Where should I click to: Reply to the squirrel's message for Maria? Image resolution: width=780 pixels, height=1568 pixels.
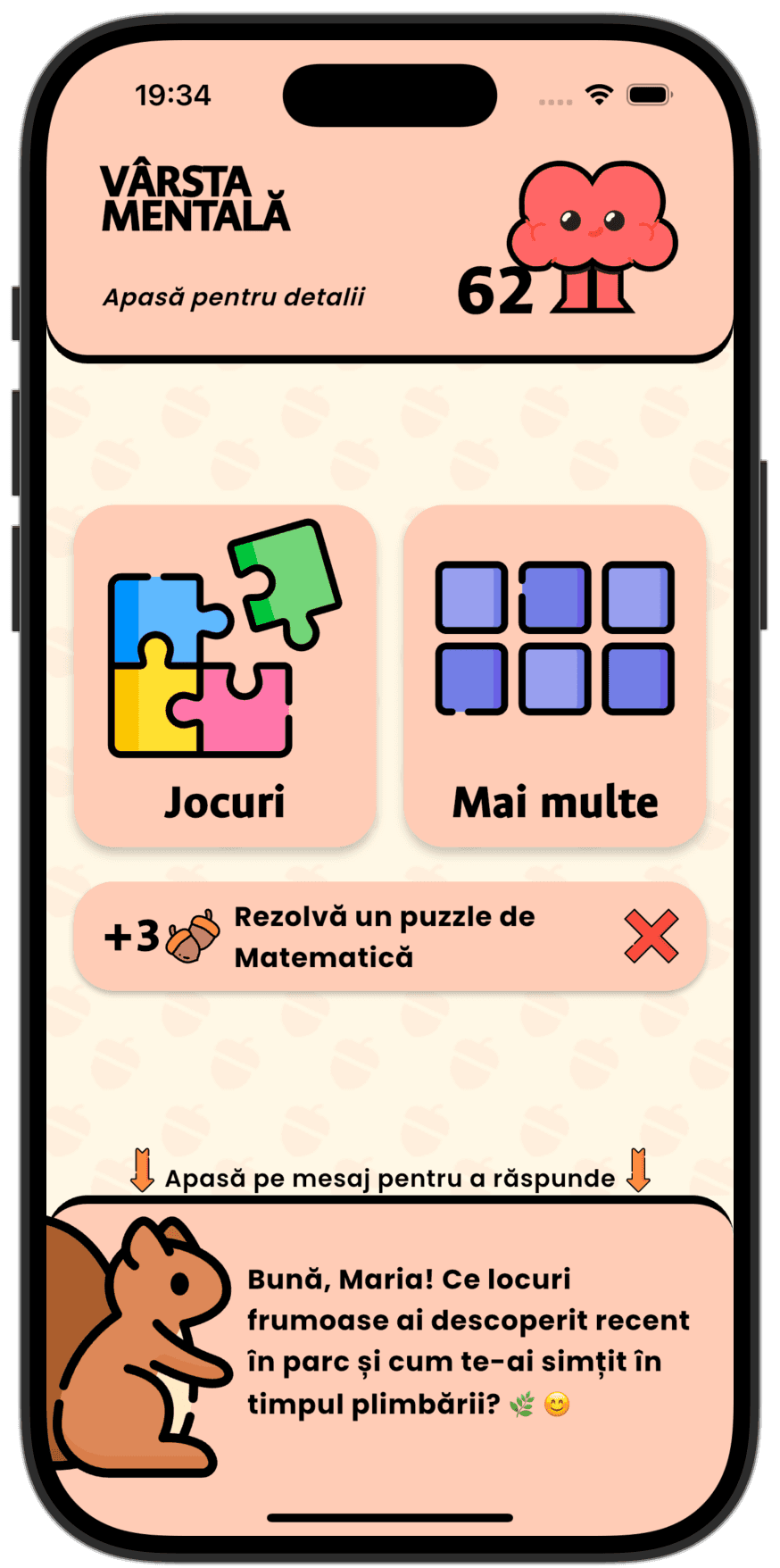468,1341
